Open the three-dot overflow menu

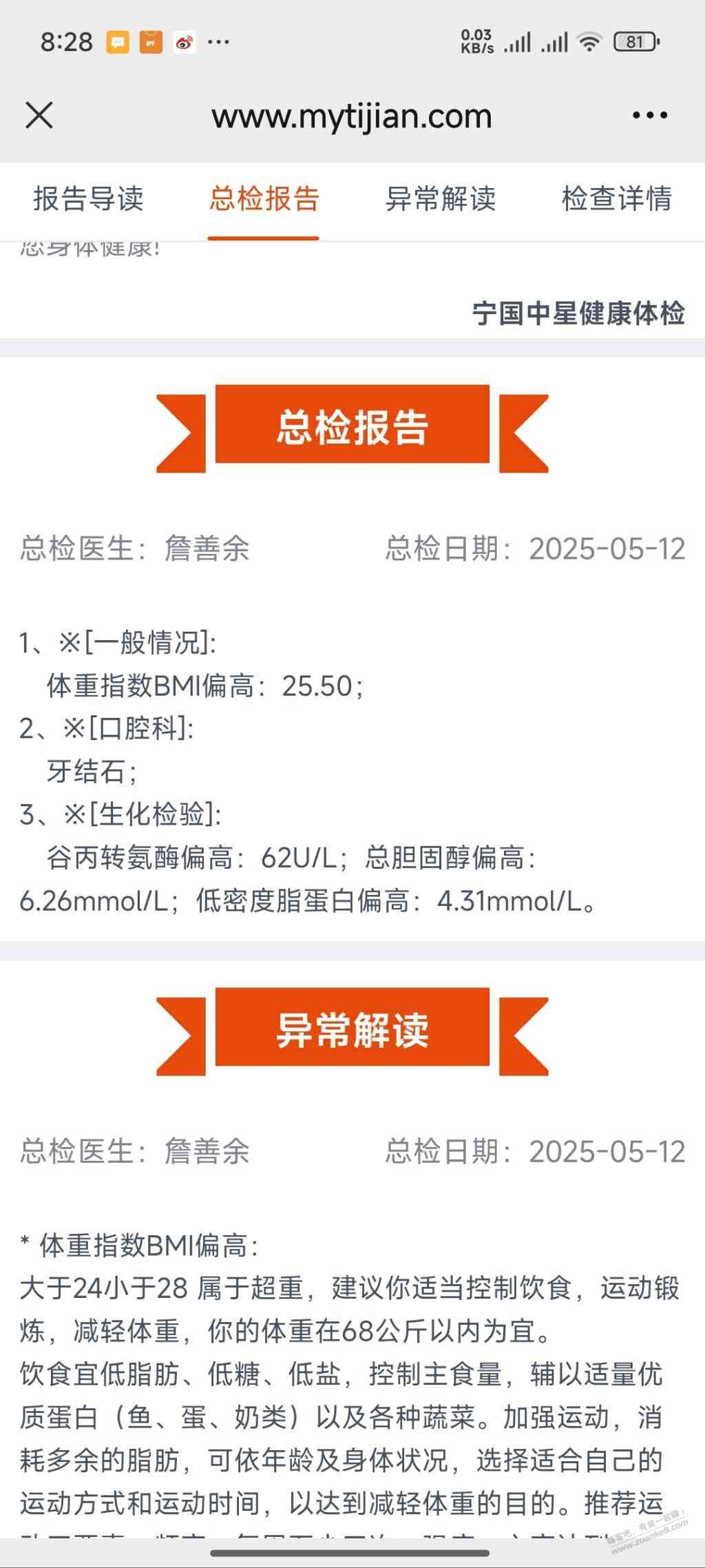click(649, 115)
